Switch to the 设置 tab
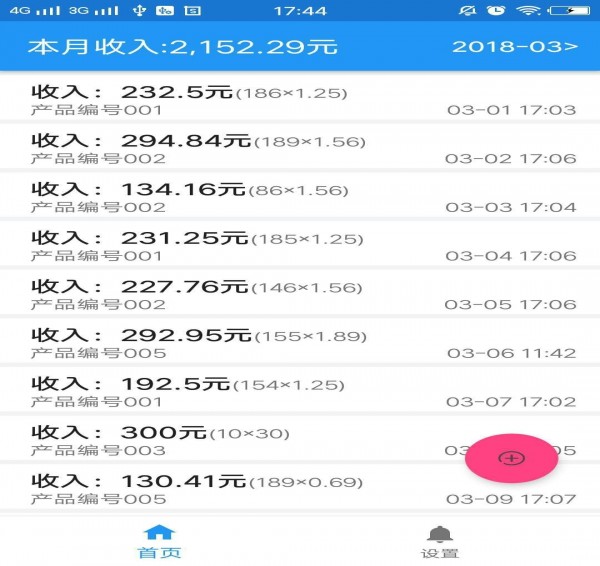600x566 pixels. 440,542
